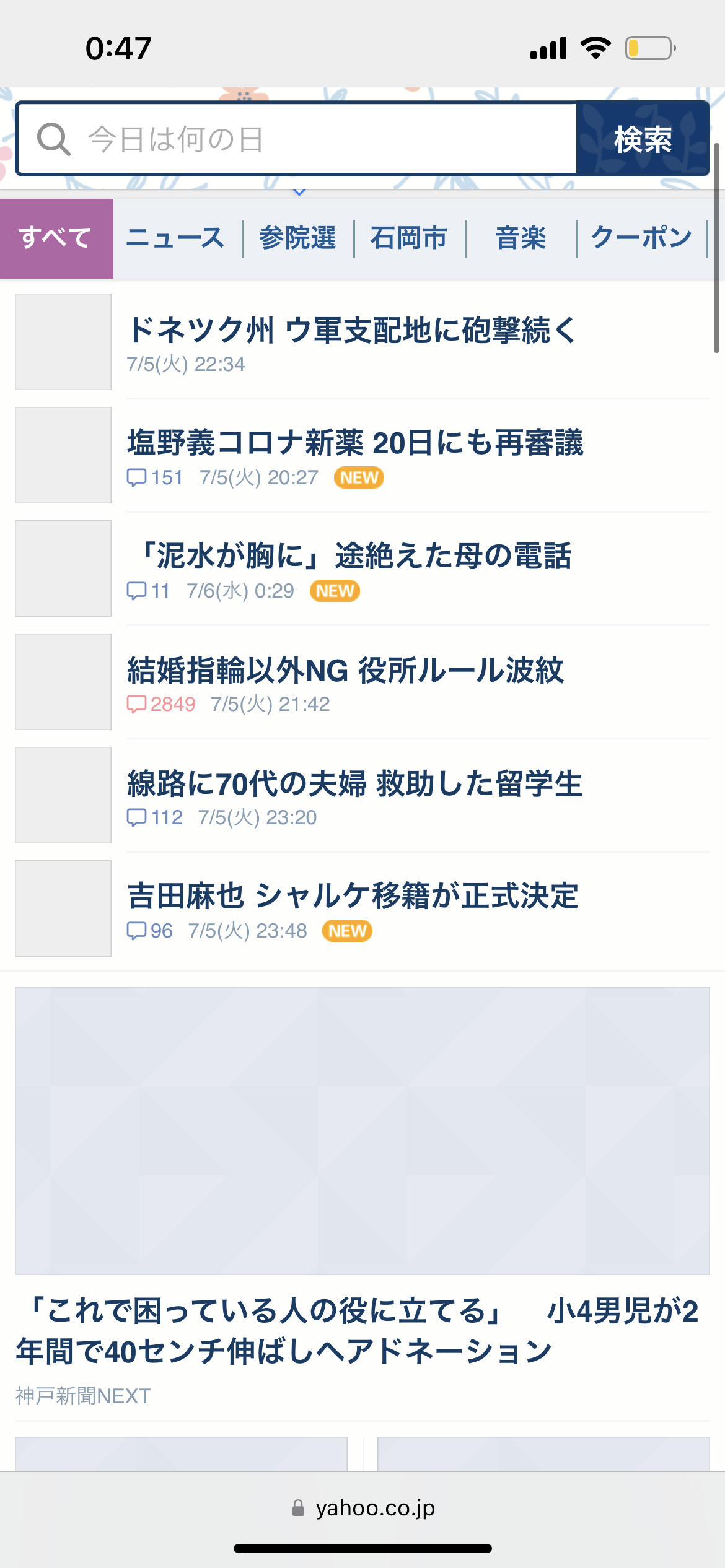View the 線路に70代の夫婦 救助した留学生 story
This screenshot has width=725, height=1568.
click(354, 783)
